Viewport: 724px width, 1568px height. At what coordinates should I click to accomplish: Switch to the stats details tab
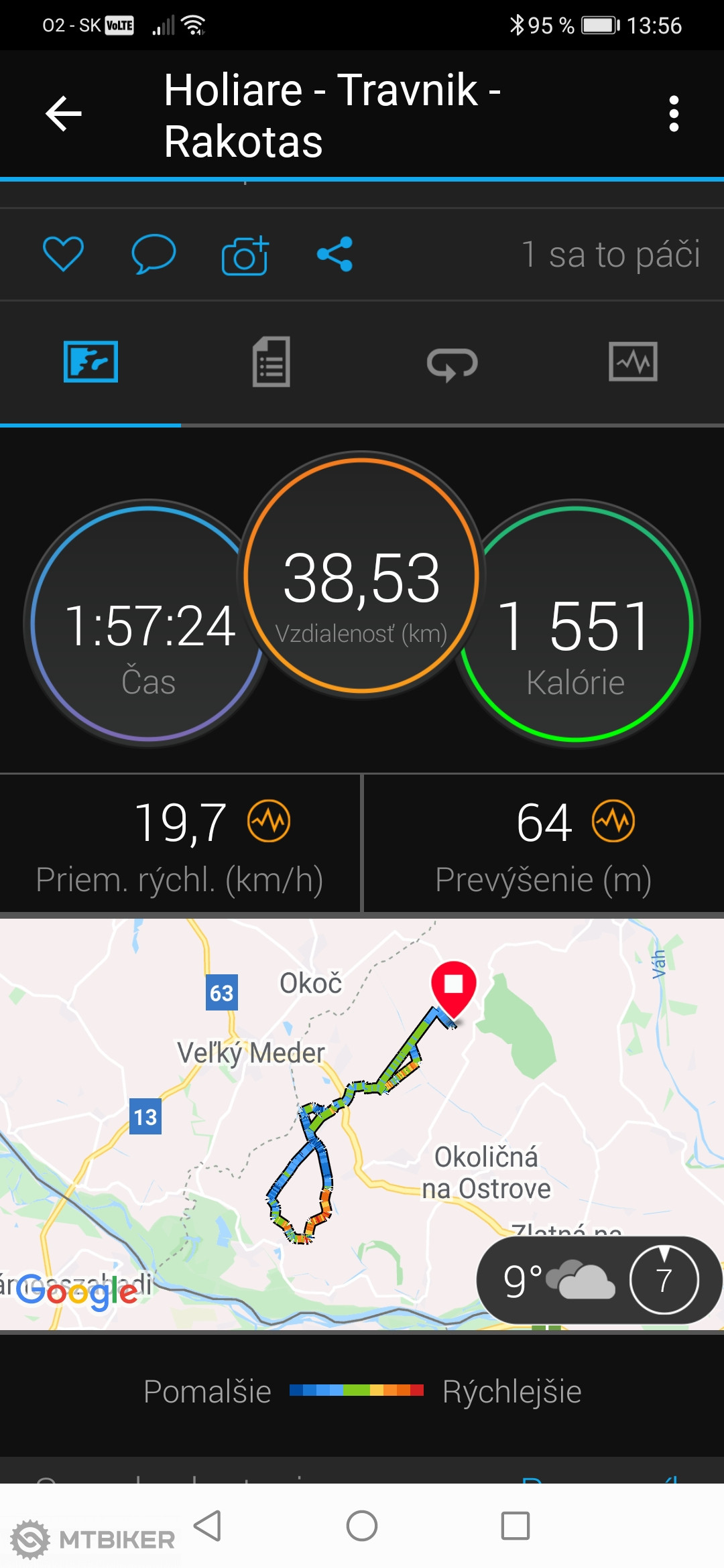[271, 362]
